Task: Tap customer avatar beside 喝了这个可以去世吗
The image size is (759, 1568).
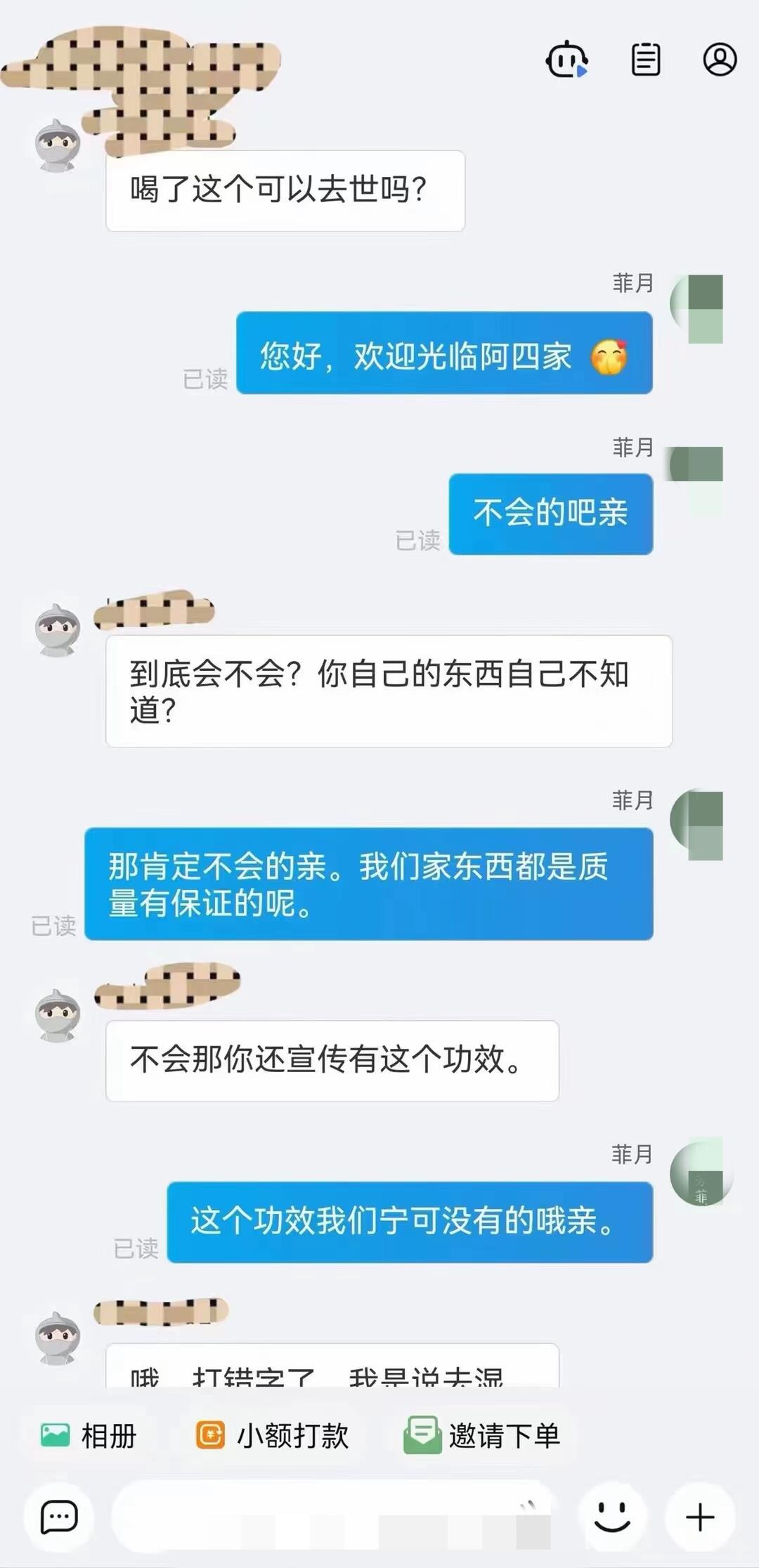Action: coord(58,146)
